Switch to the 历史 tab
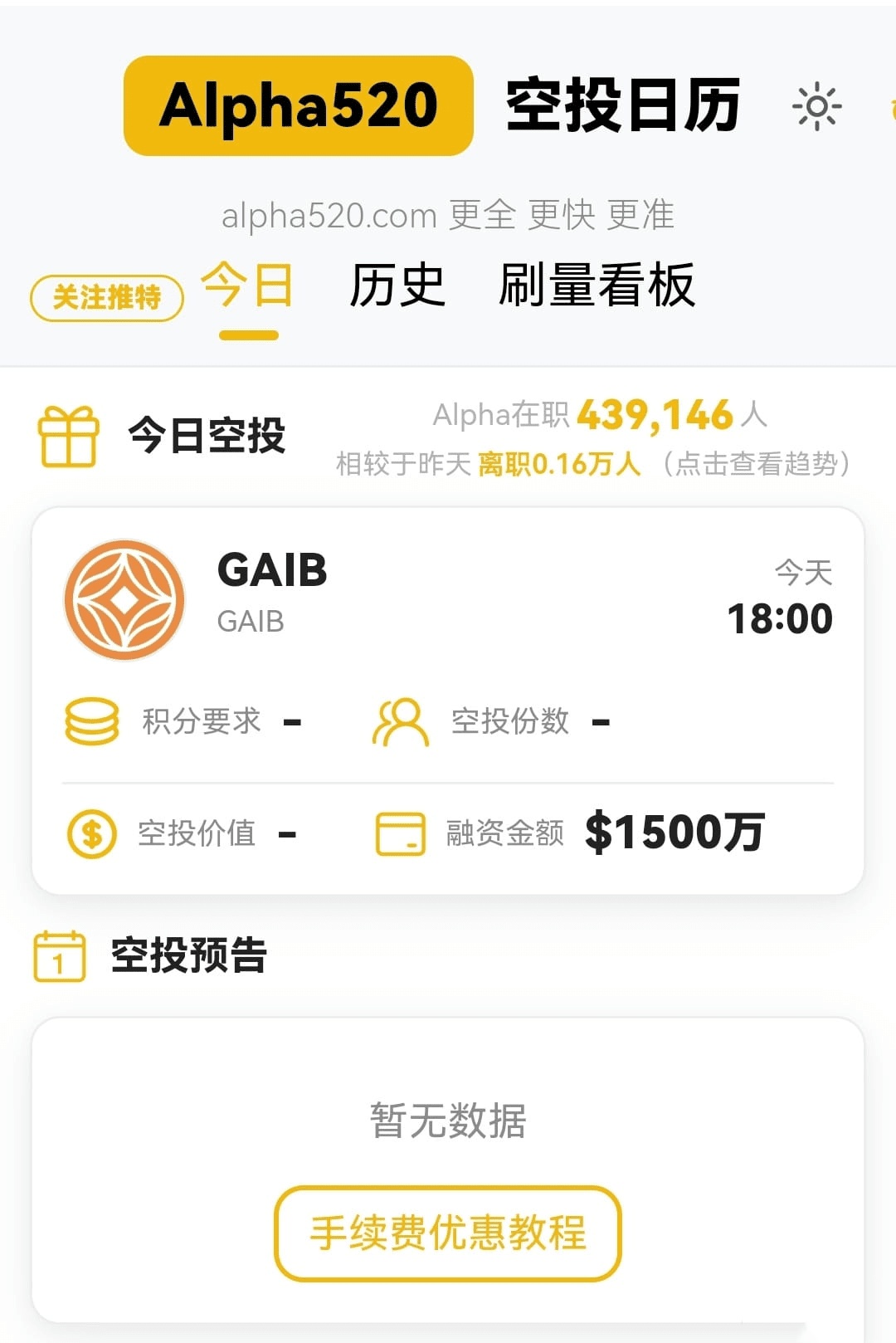896x1343 pixels. coord(397,286)
